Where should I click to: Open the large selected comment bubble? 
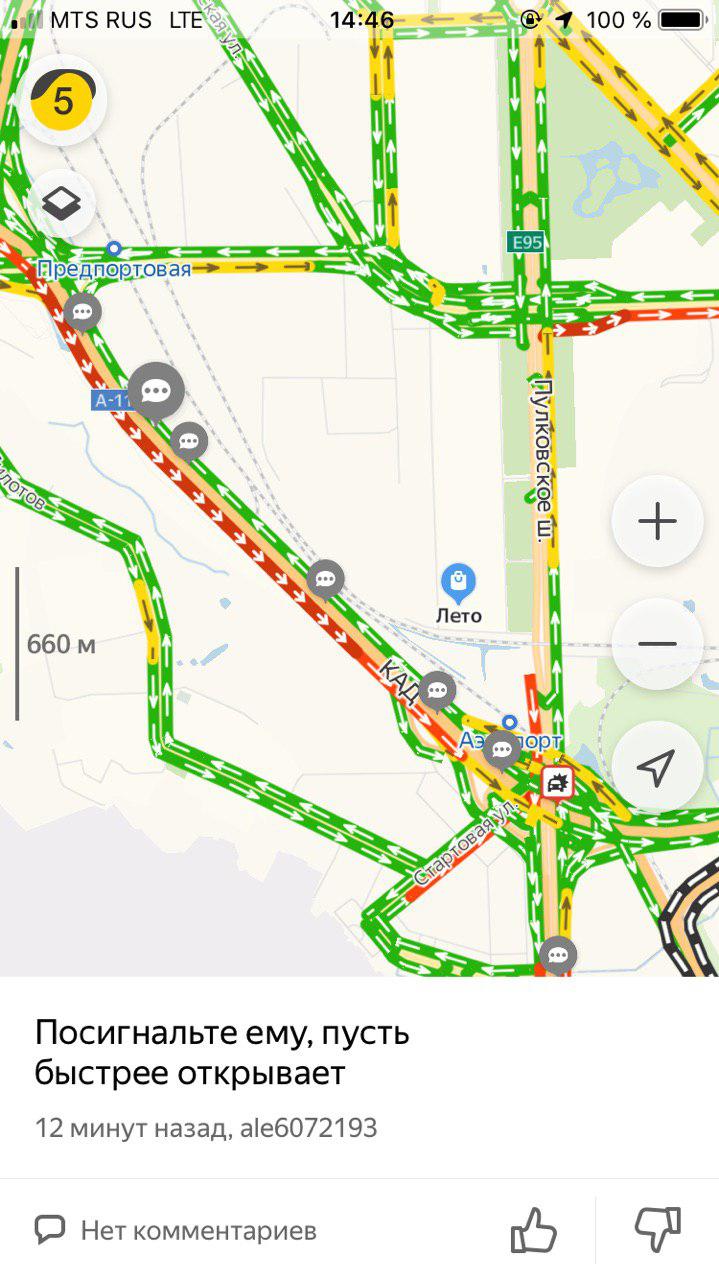(156, 391)
